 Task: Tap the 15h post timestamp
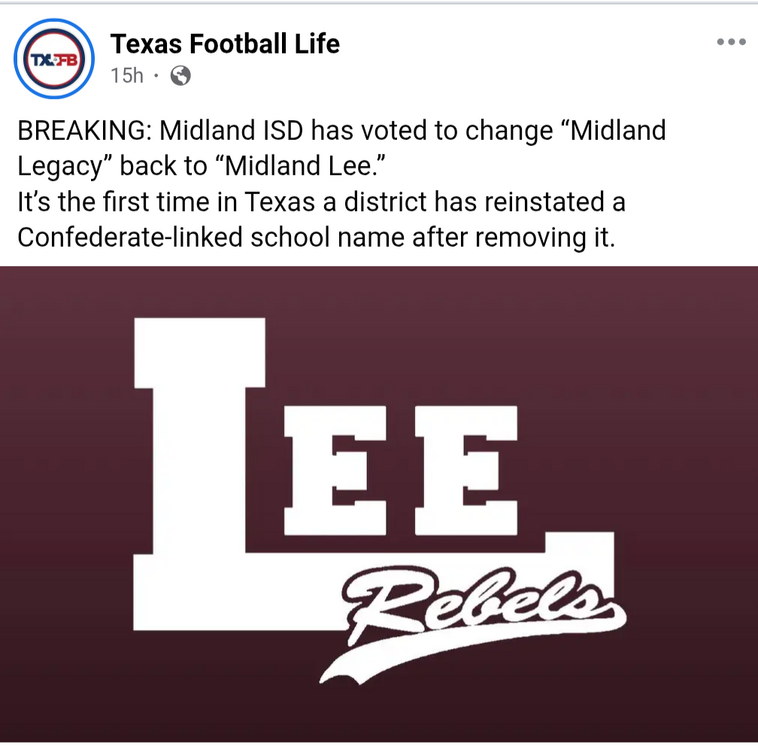pos(126,75)
